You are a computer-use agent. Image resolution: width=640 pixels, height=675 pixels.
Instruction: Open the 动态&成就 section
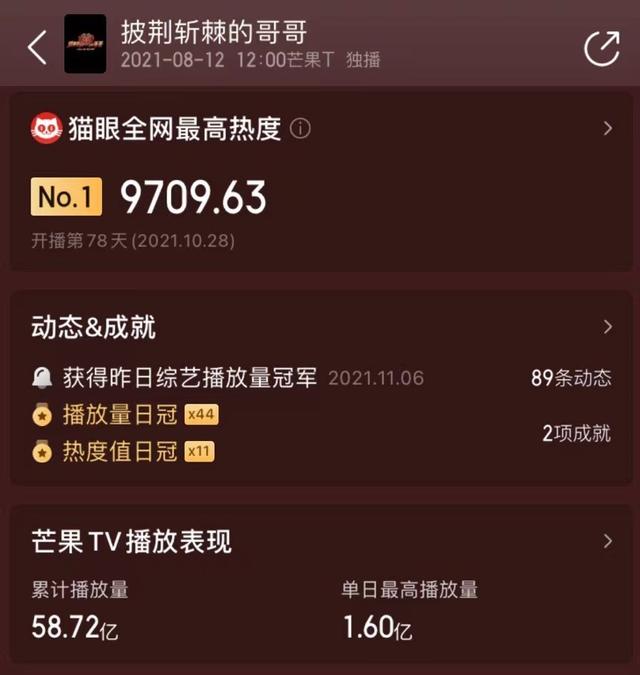click(x=607, y=327)
